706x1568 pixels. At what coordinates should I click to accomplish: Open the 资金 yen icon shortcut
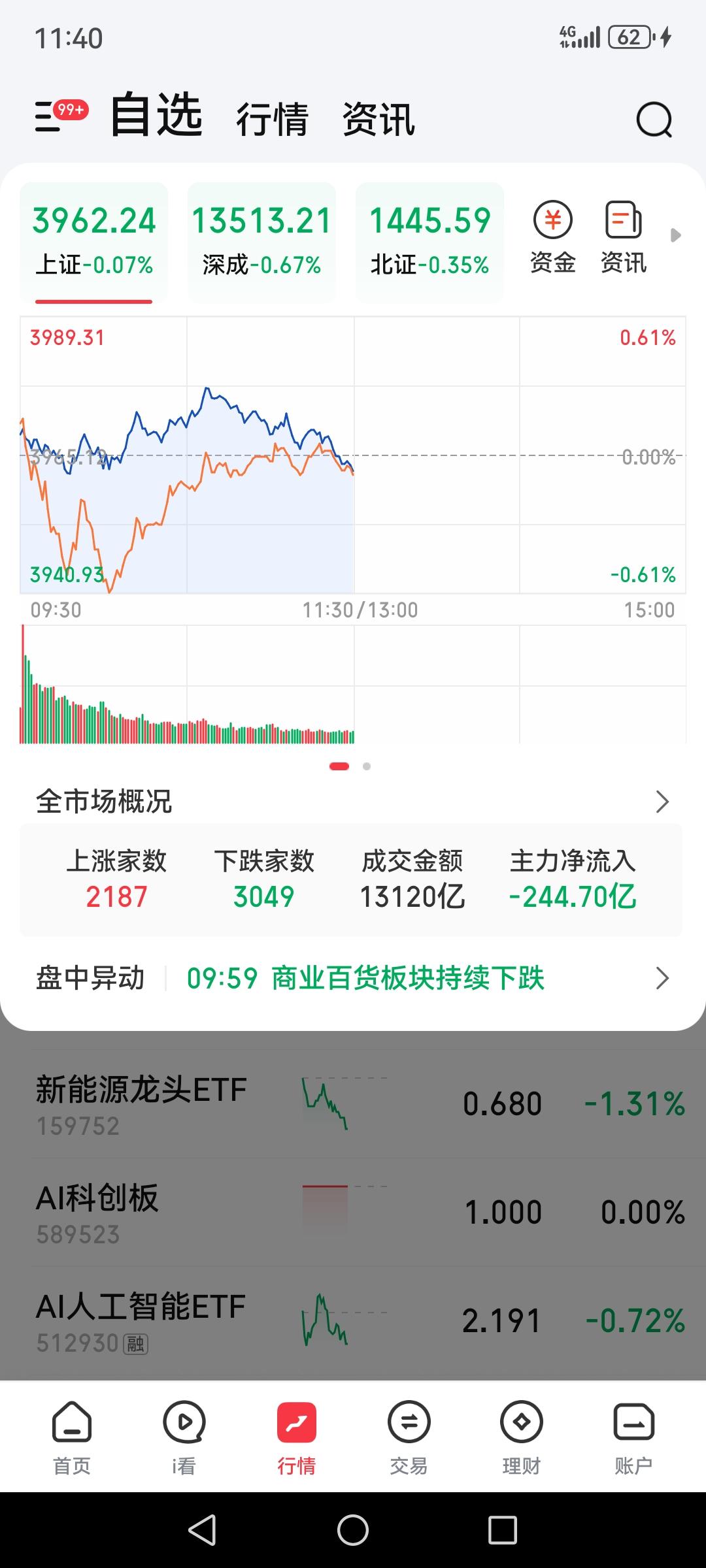[x=553, y=237]
